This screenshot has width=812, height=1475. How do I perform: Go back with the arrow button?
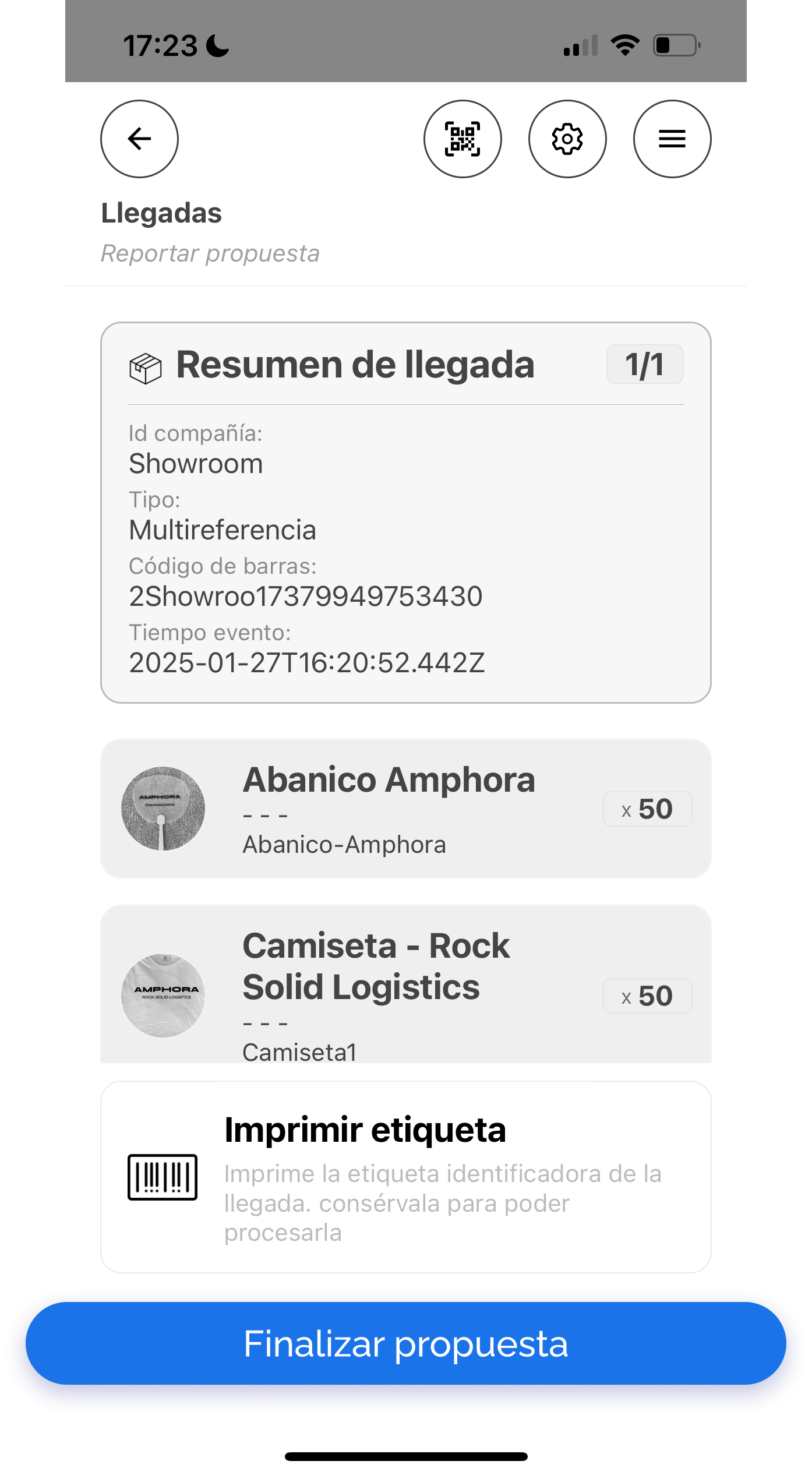pyautogui.click(x=139, y=139)
